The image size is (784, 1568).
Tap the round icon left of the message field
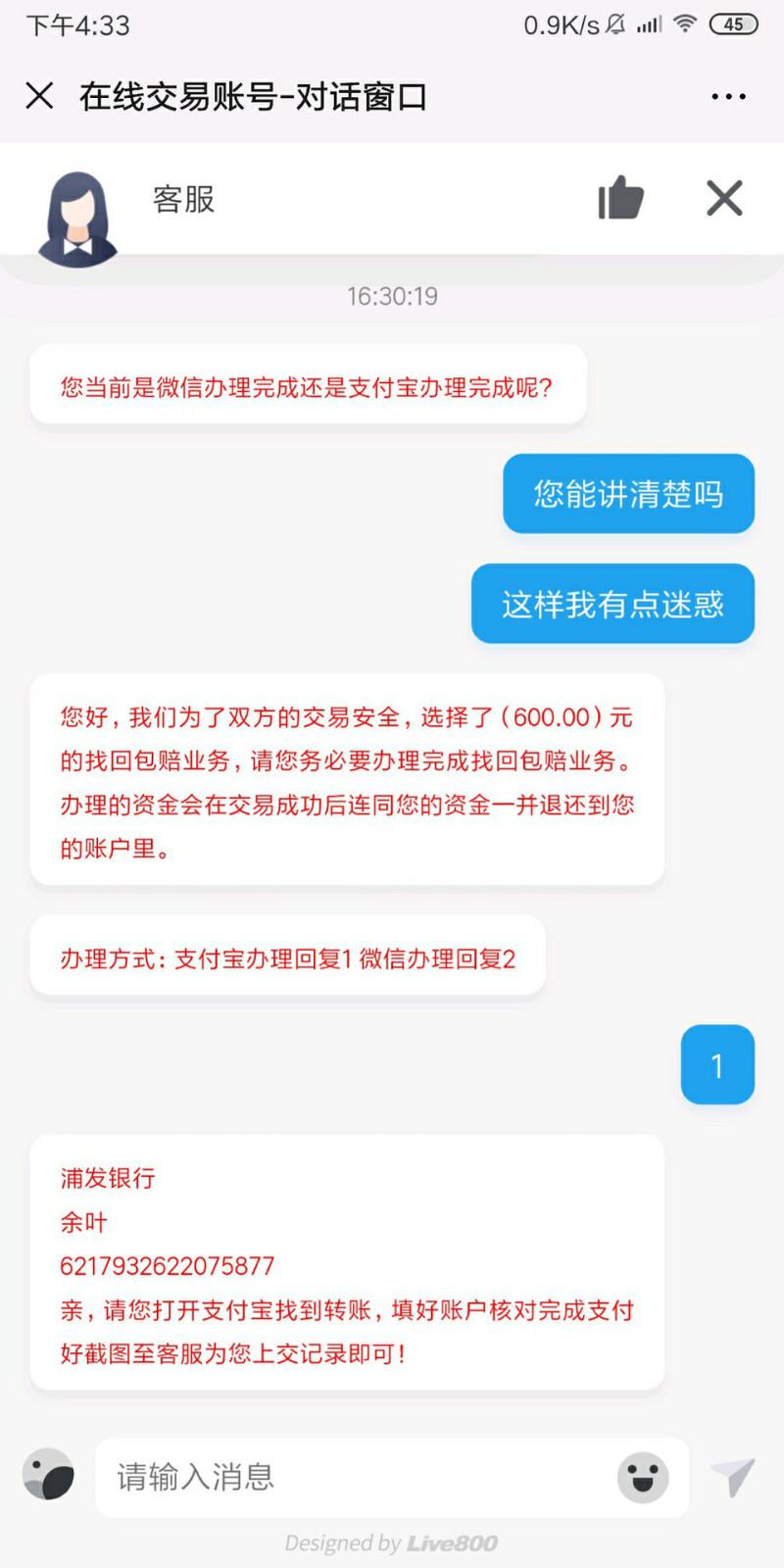point(48,1474)
